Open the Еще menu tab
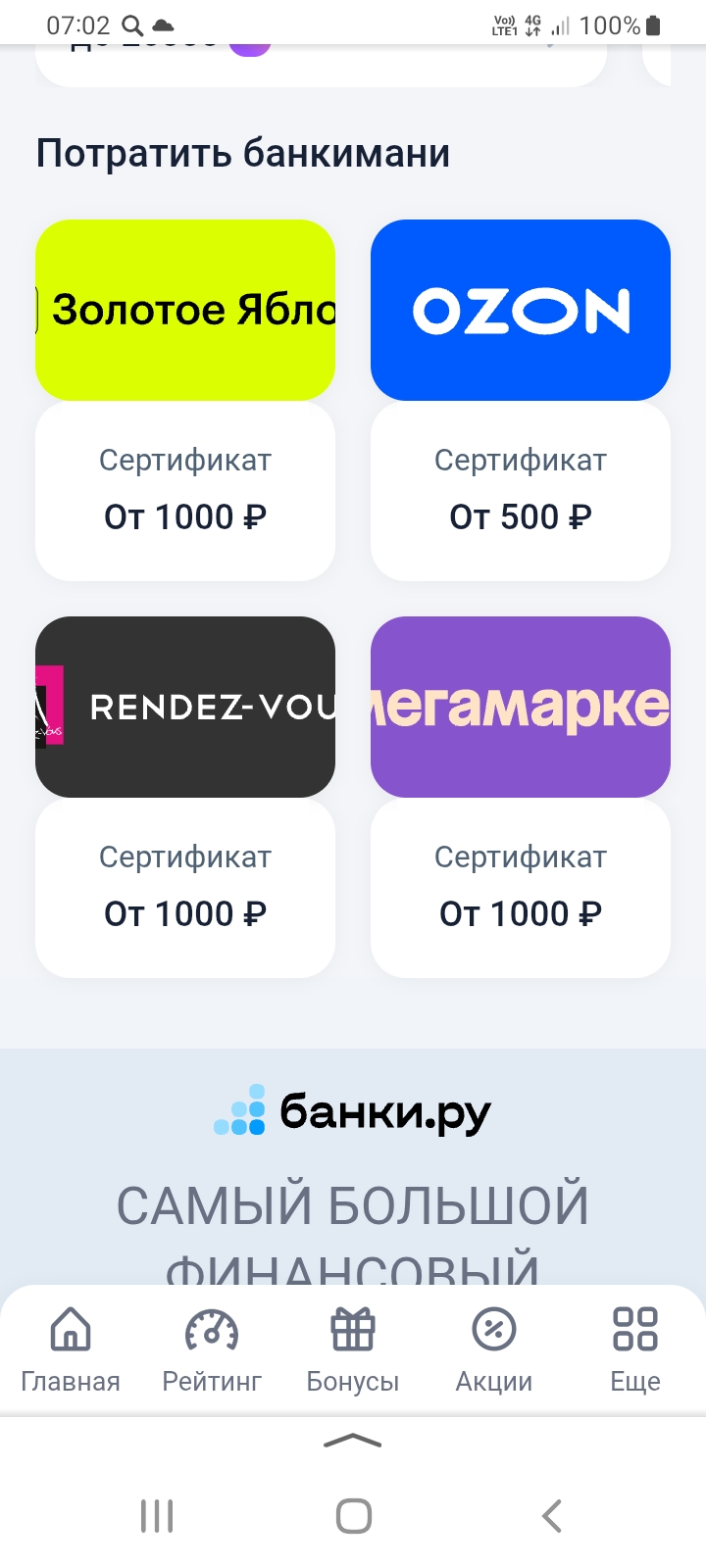706x1568 pixels. (x=635, y=1349)
